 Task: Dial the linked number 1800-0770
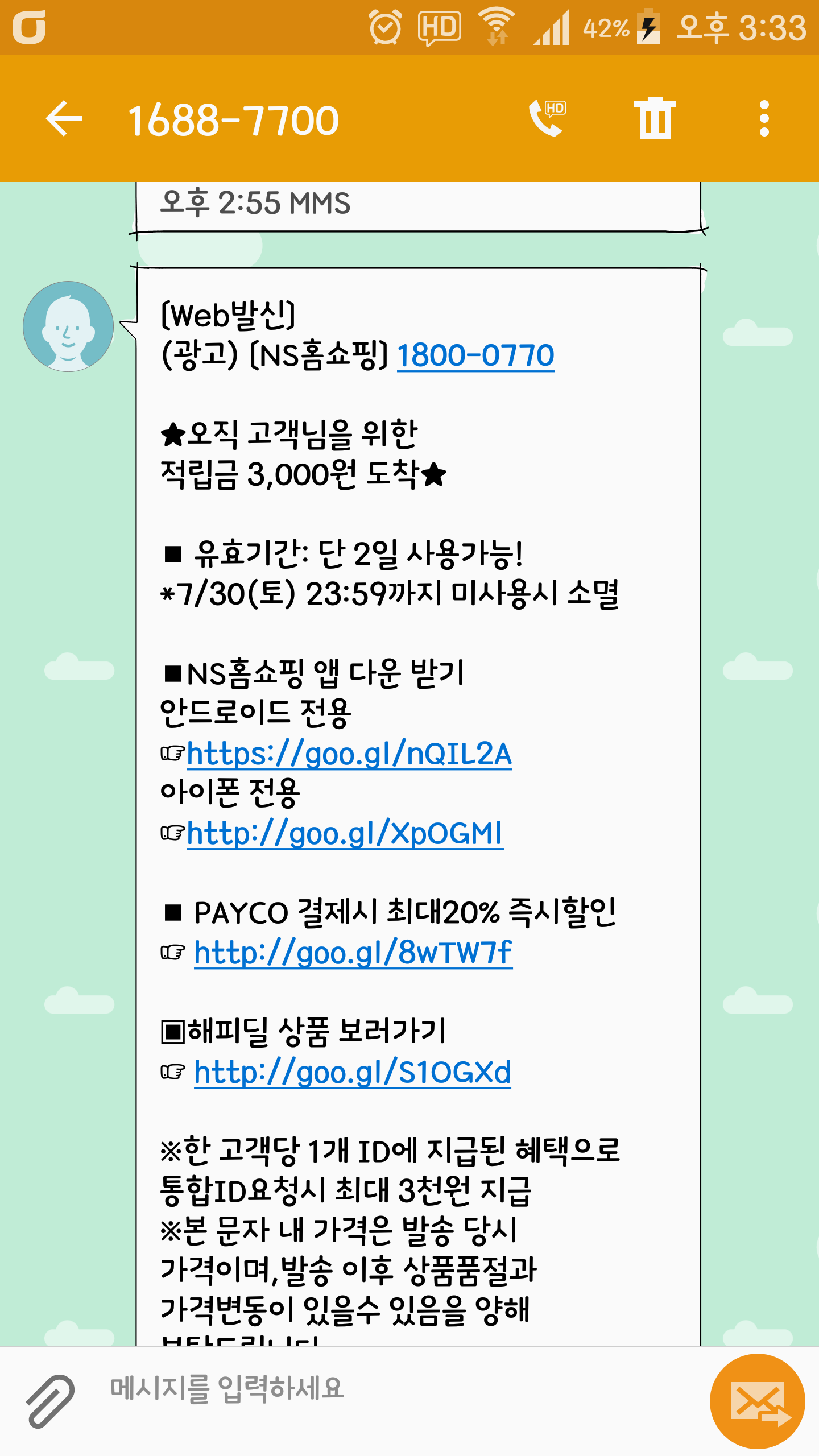475,356
